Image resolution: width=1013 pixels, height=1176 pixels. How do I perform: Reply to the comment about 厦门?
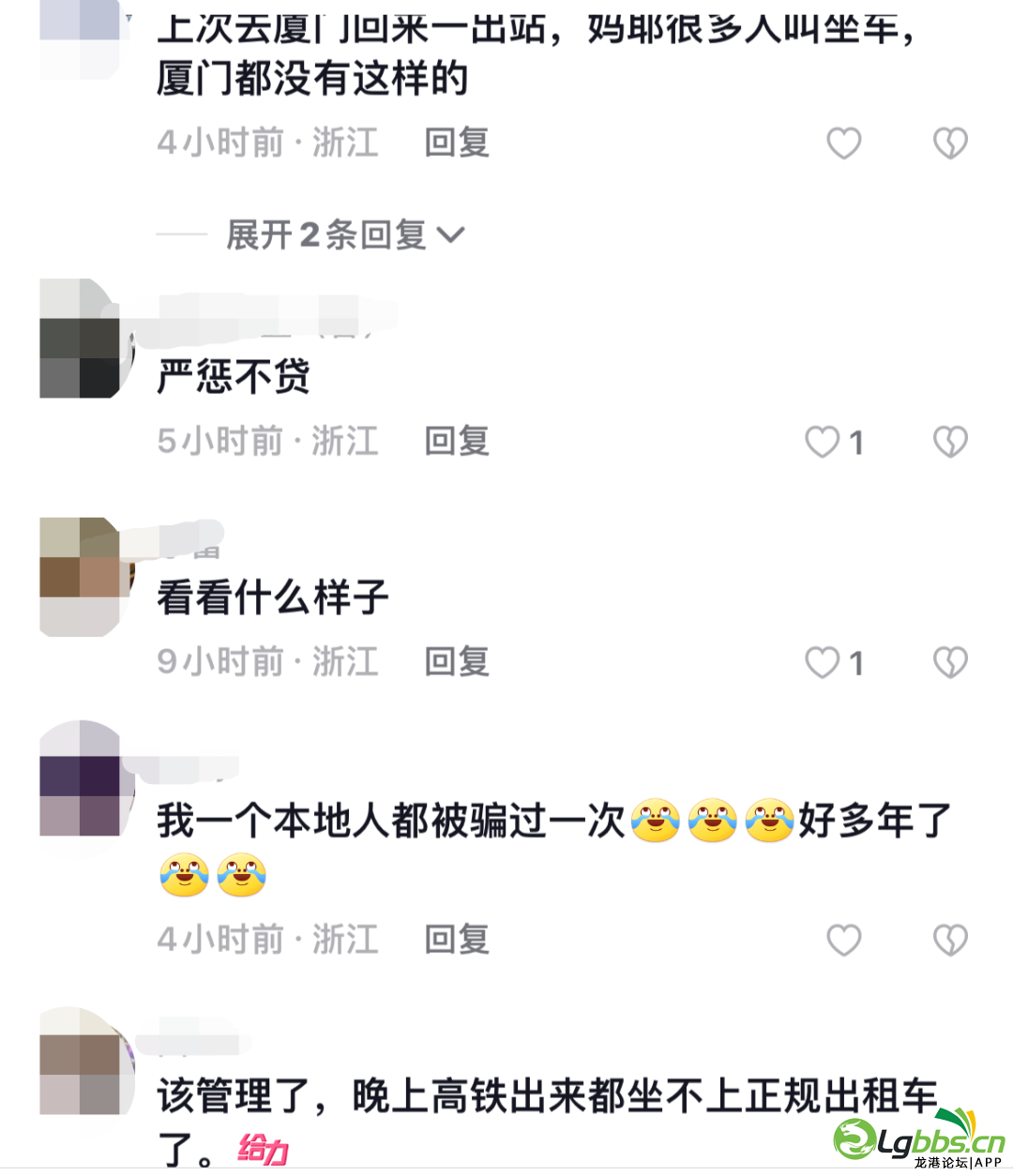457,143
